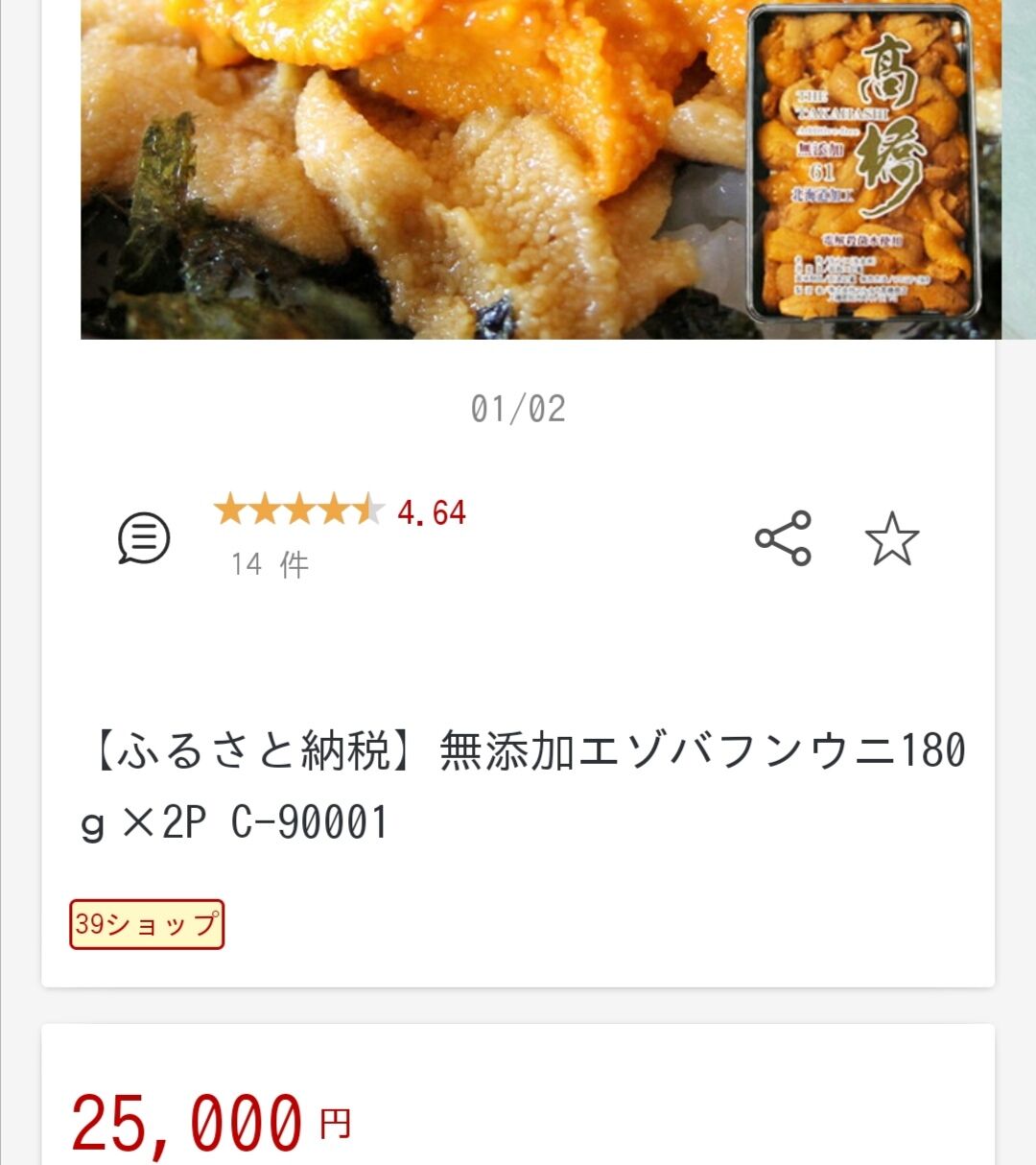
Task: Tap the 39ショップ badge
Action: [147, 924]
